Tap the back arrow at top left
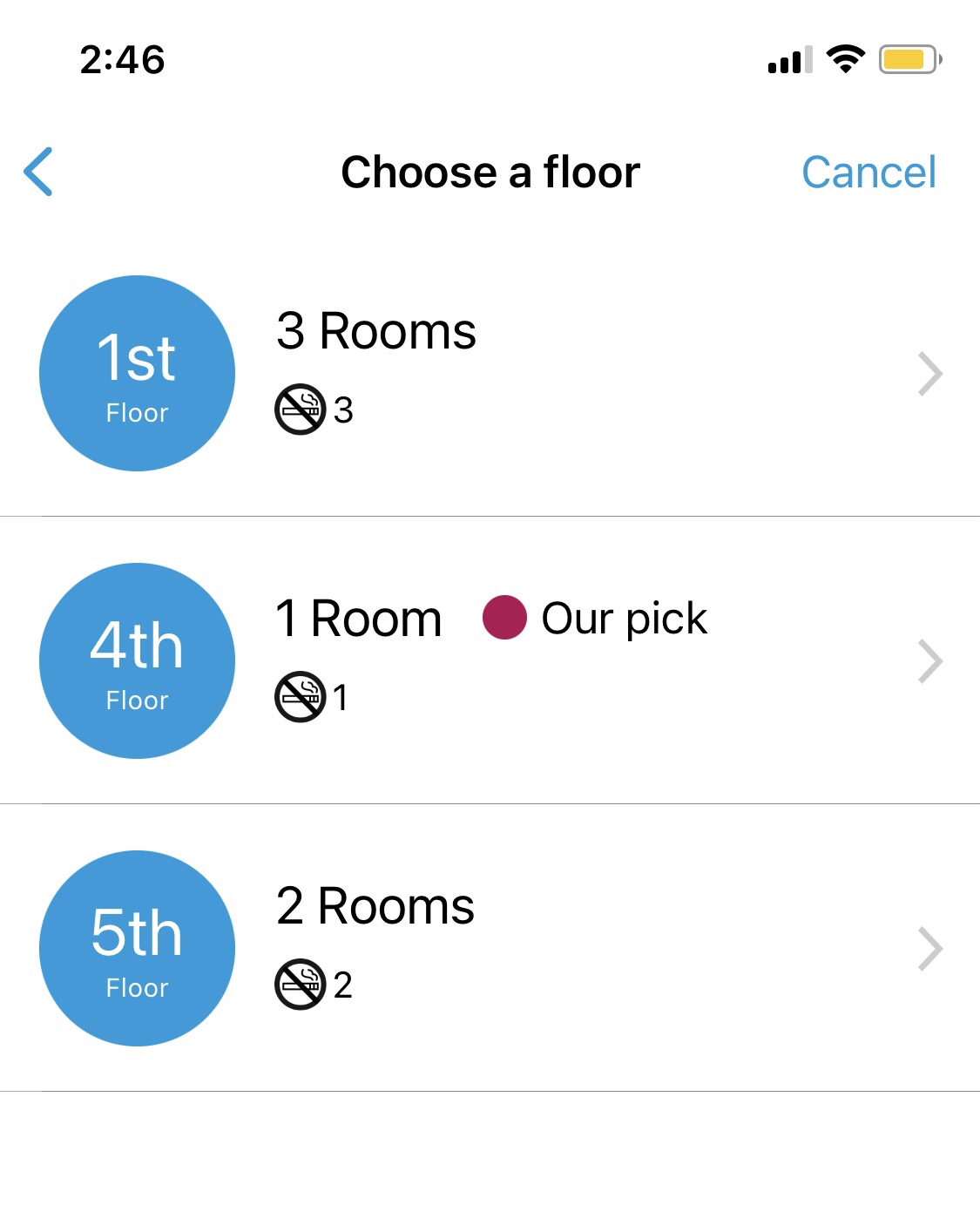 [38, 172]
